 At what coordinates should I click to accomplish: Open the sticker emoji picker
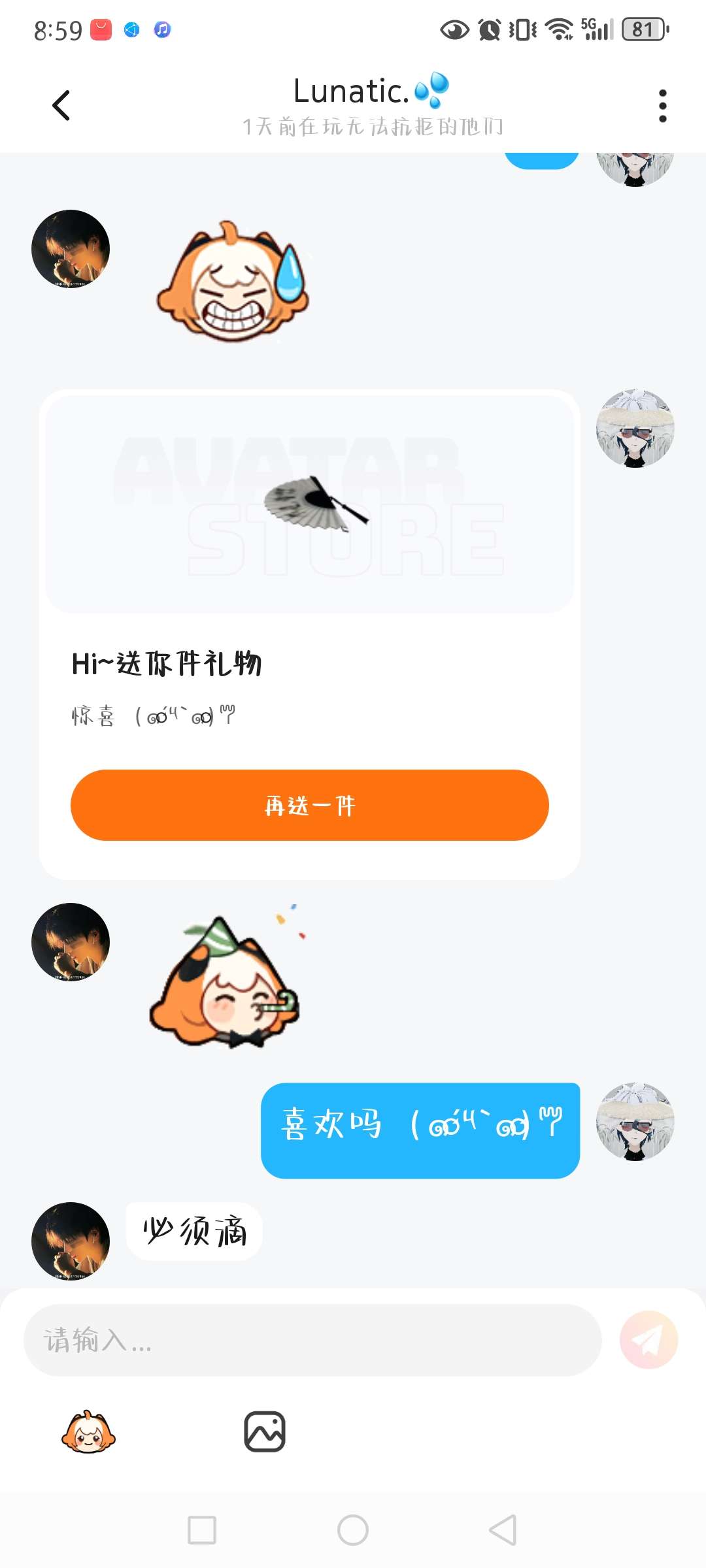coord(88,1431)
